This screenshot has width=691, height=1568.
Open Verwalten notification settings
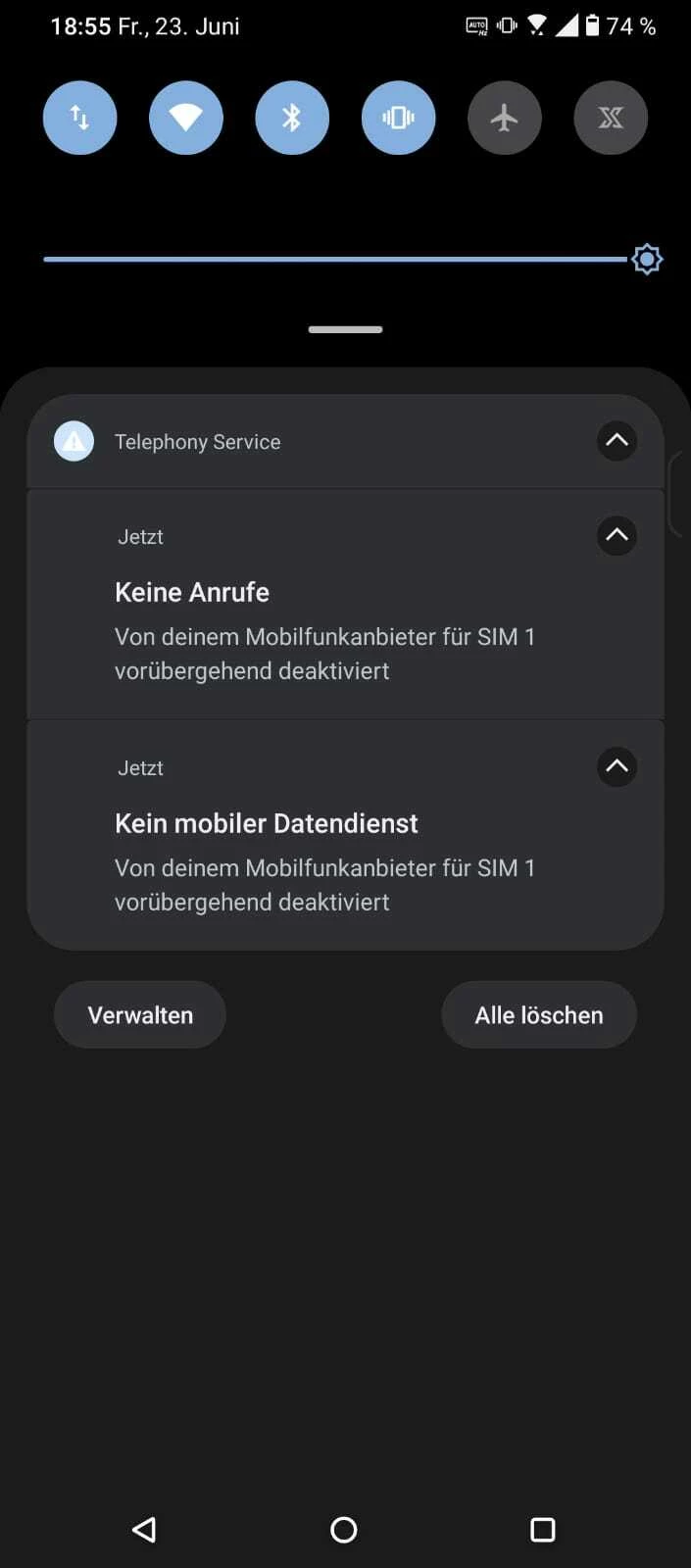[140, 1015]
